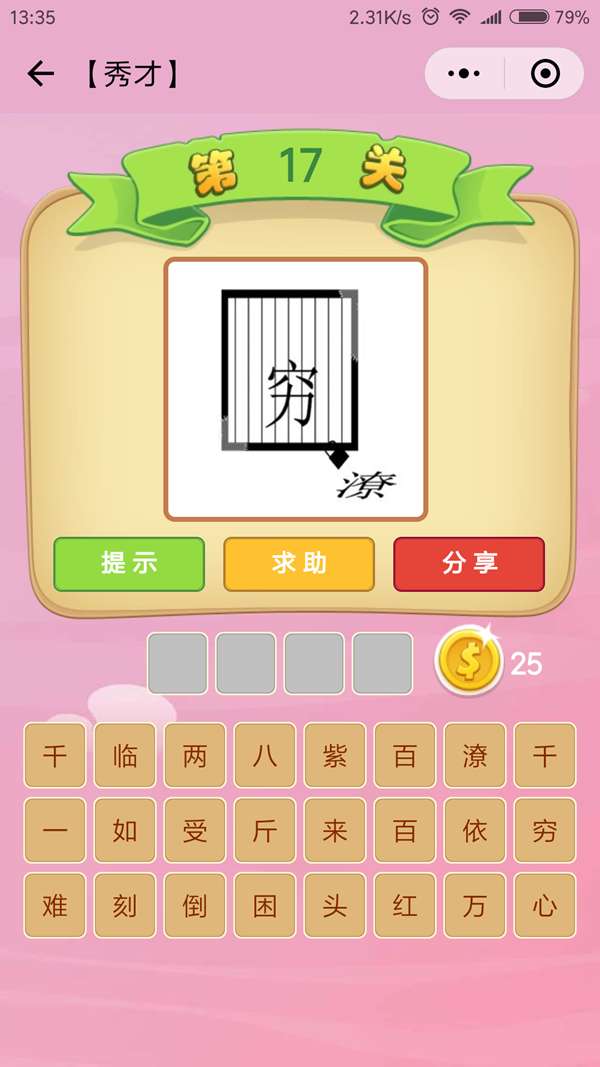Tap the first empty answer slot

point(178,663)
